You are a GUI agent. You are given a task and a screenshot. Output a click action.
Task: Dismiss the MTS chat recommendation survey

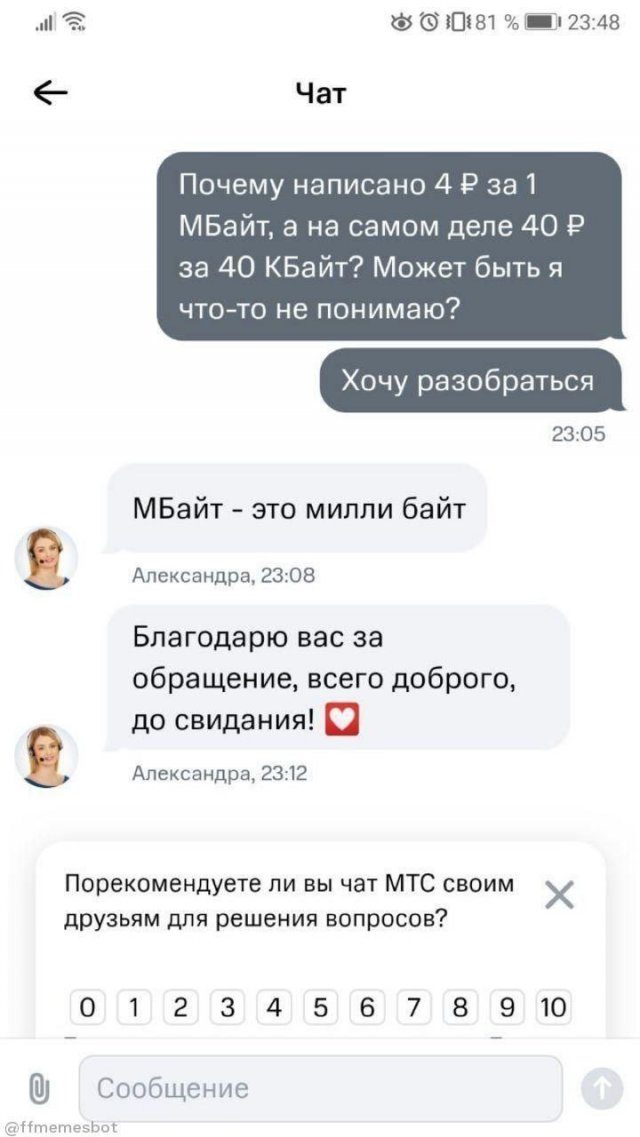click(x=560, y=895)
